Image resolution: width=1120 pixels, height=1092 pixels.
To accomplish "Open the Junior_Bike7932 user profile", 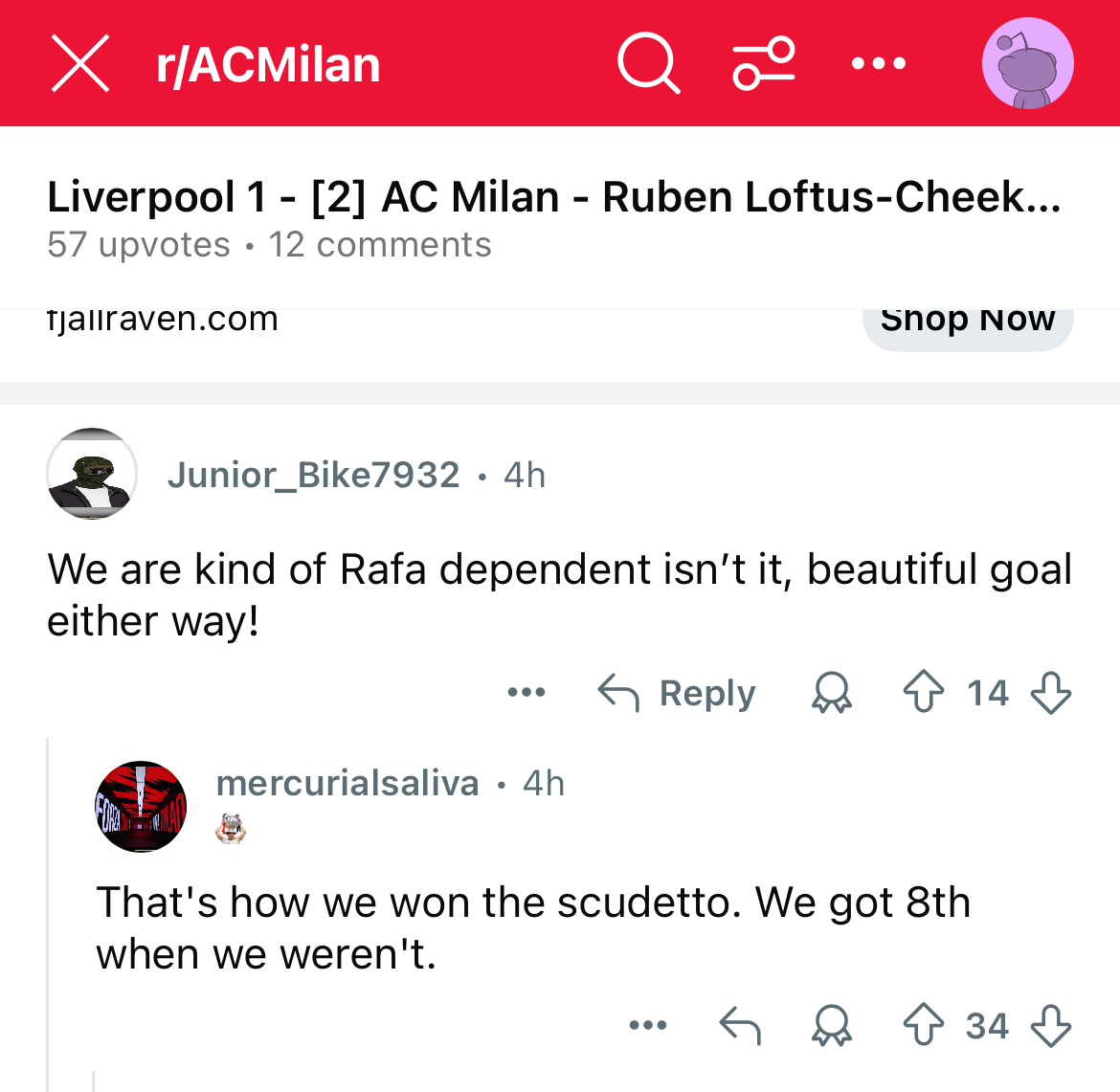I will (313, 475).
